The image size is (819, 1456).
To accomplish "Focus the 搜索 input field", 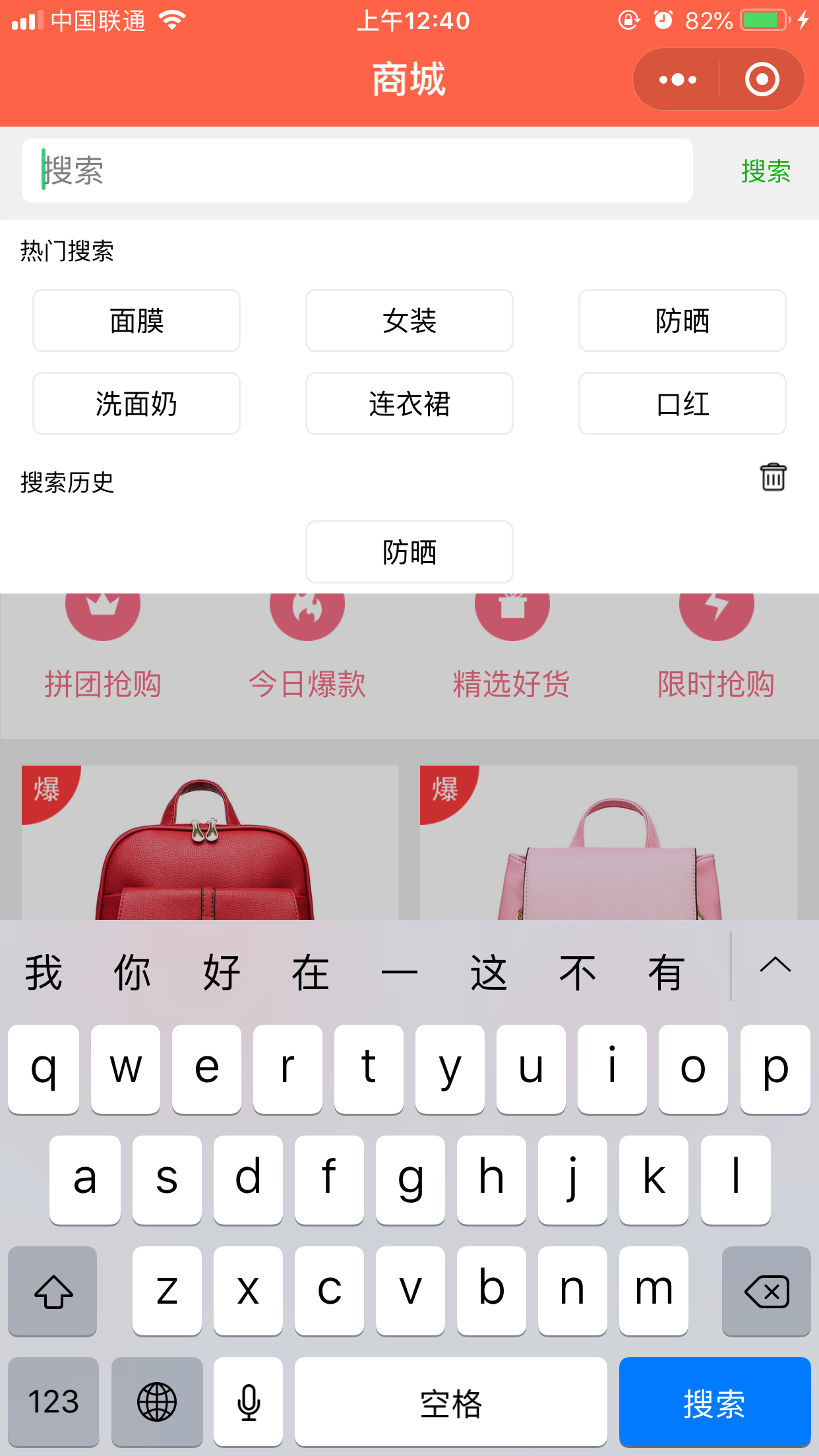I will 356,171.
